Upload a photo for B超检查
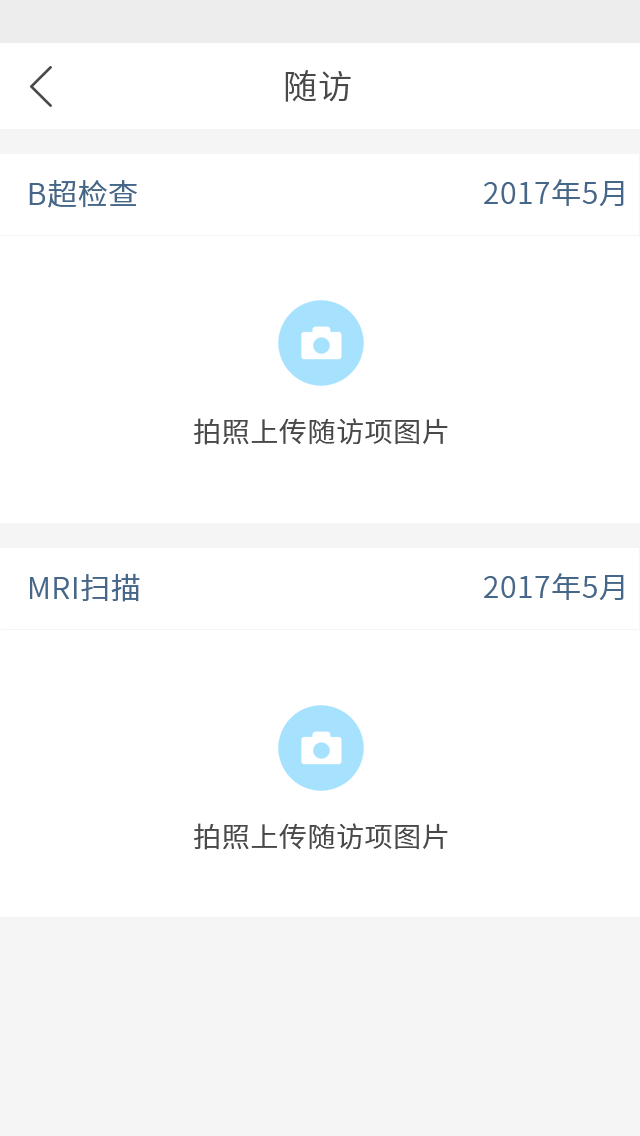 click(320, 343)
